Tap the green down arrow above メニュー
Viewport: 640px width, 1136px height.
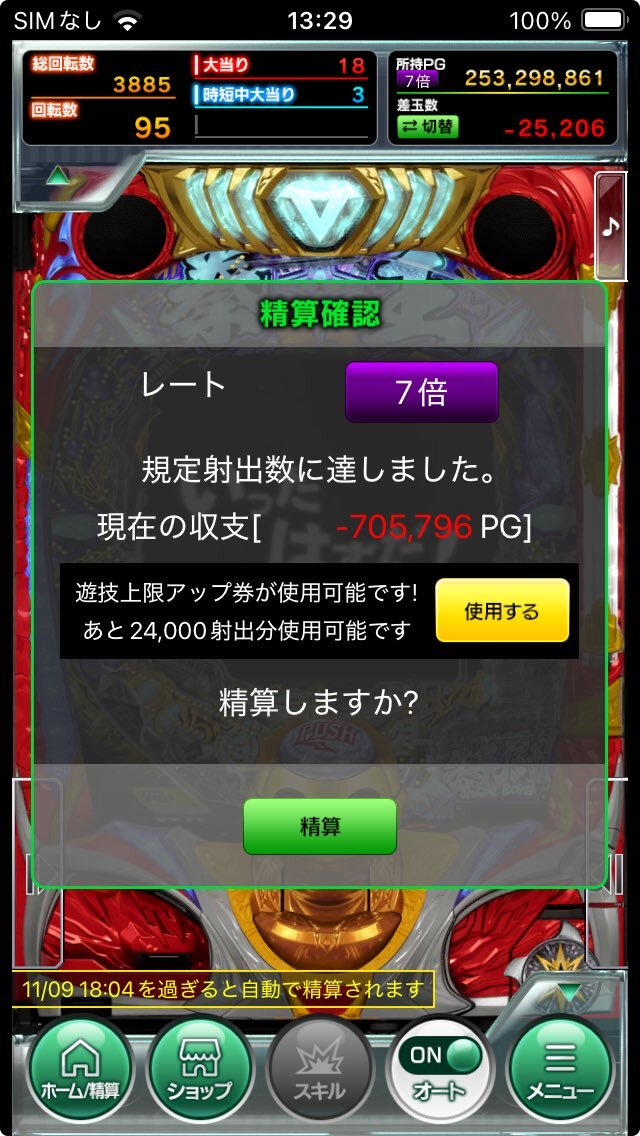point(570,992)
